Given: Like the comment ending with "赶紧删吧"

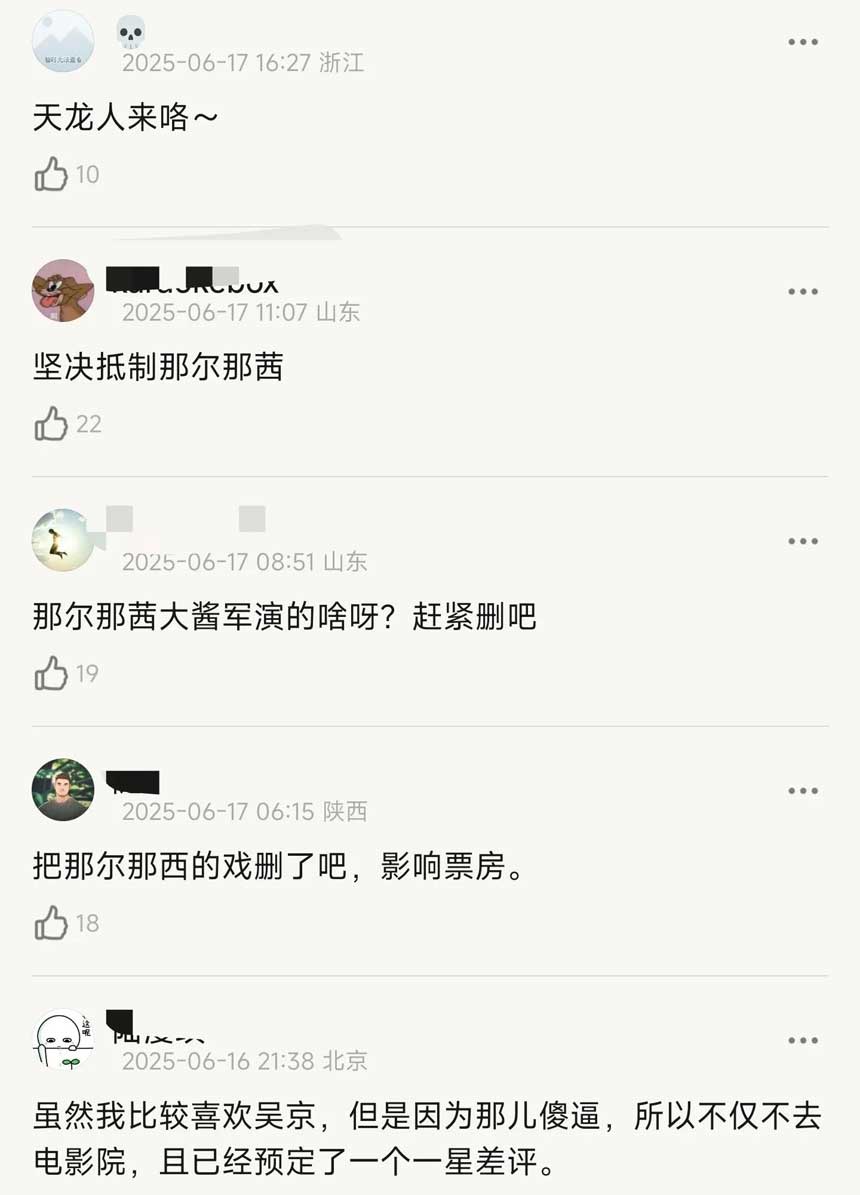Looking at the screenshot, I should (51, 674).
